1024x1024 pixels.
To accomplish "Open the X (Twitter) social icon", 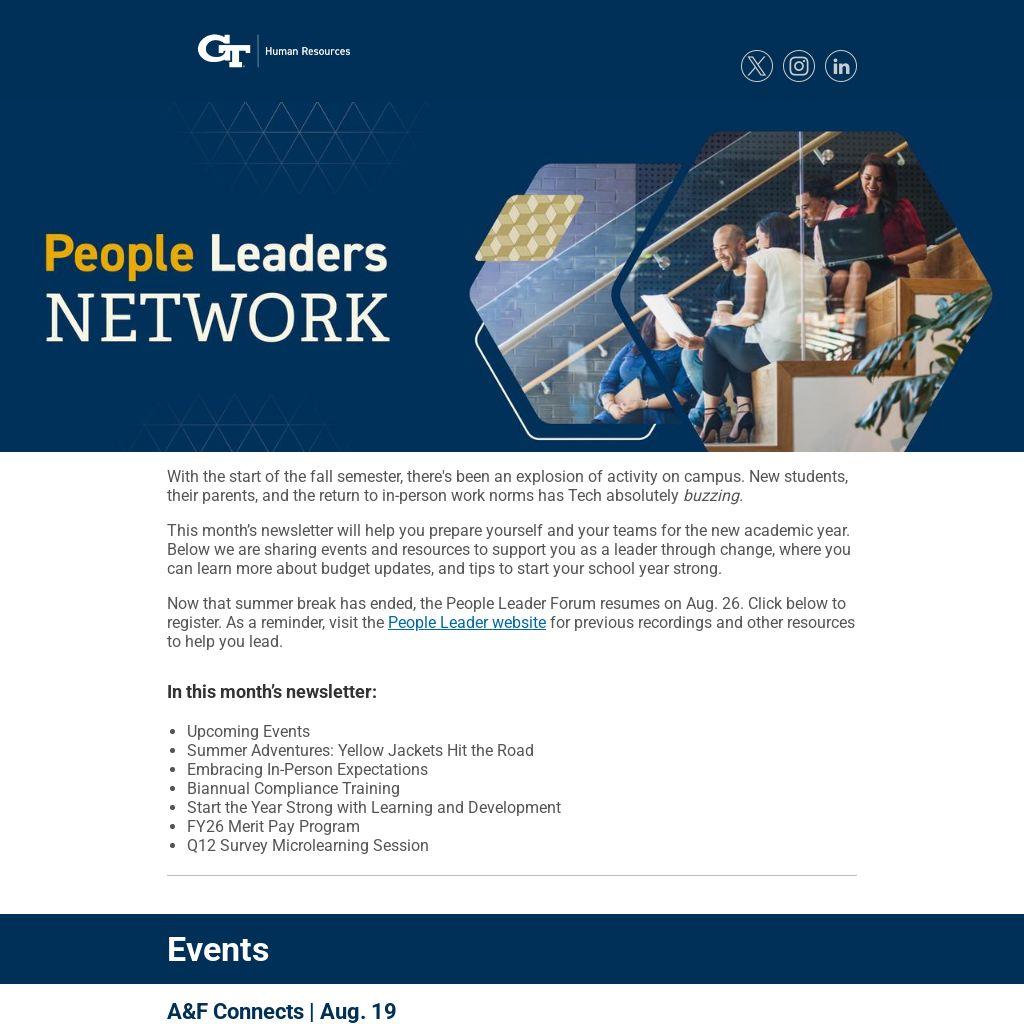I will (757, 66).
